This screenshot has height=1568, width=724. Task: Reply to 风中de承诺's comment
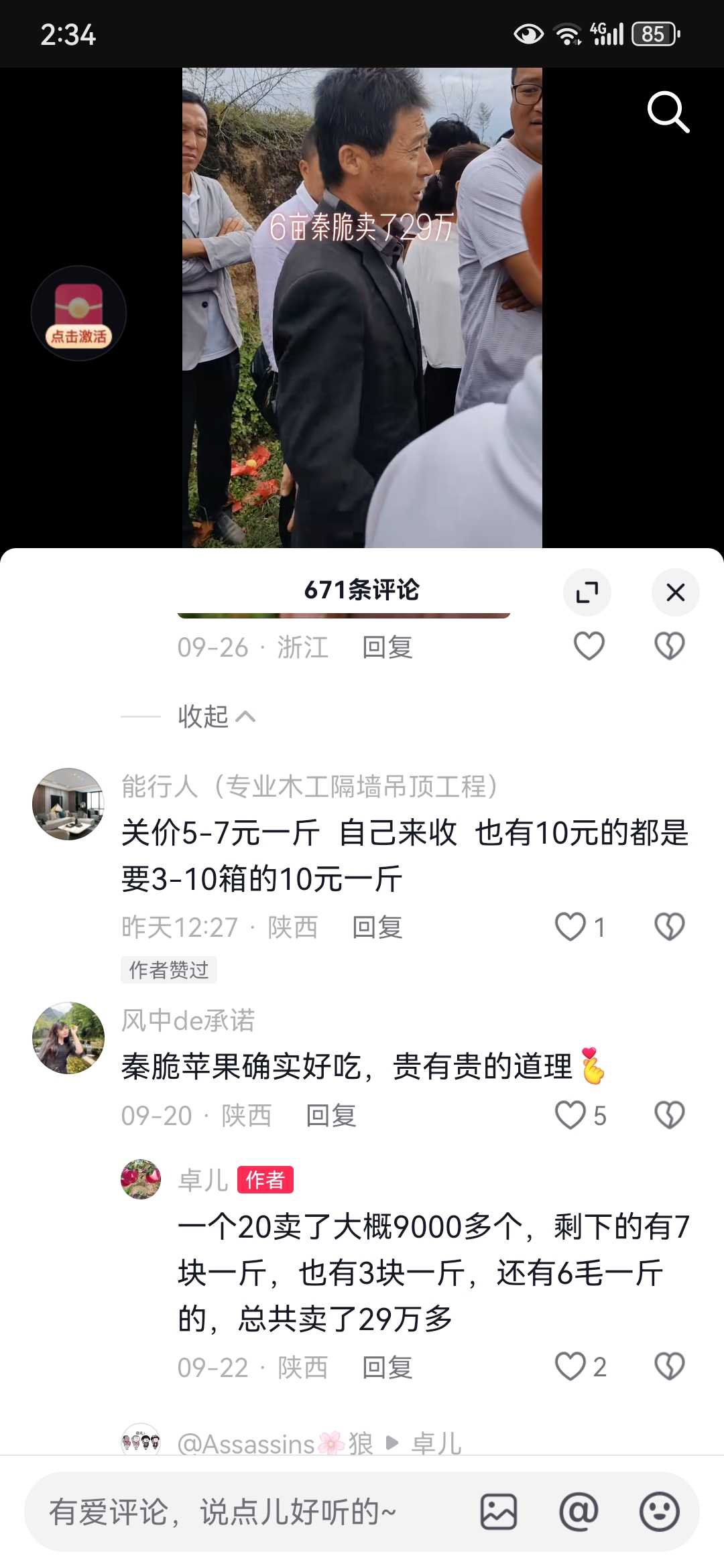330,1116
